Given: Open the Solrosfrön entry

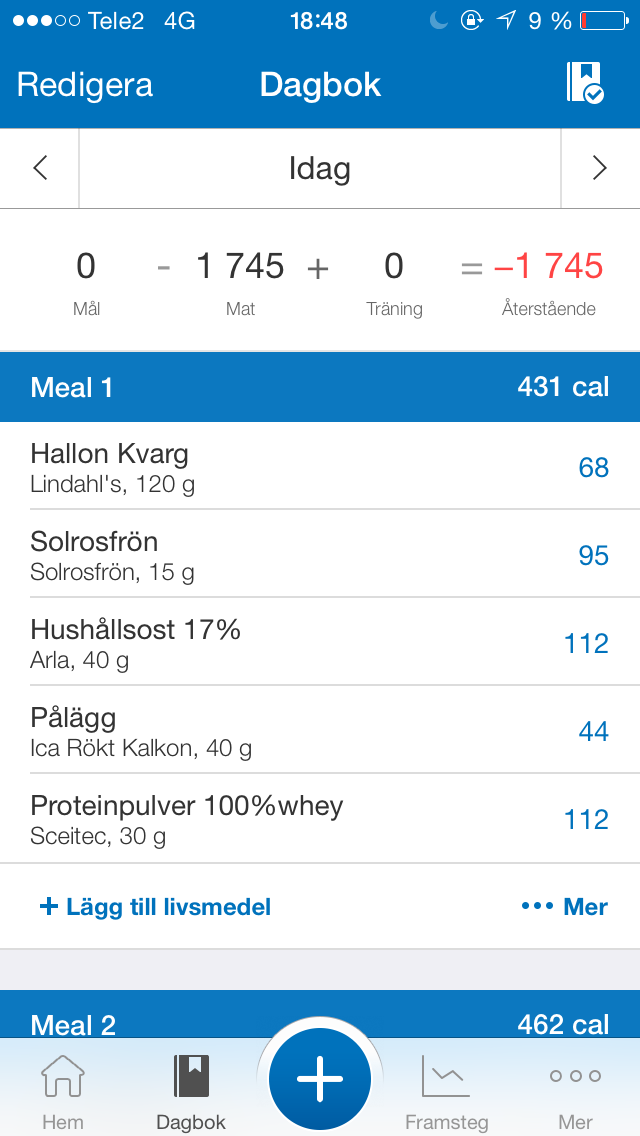Looking at the screenshot, I should (320, 555).
